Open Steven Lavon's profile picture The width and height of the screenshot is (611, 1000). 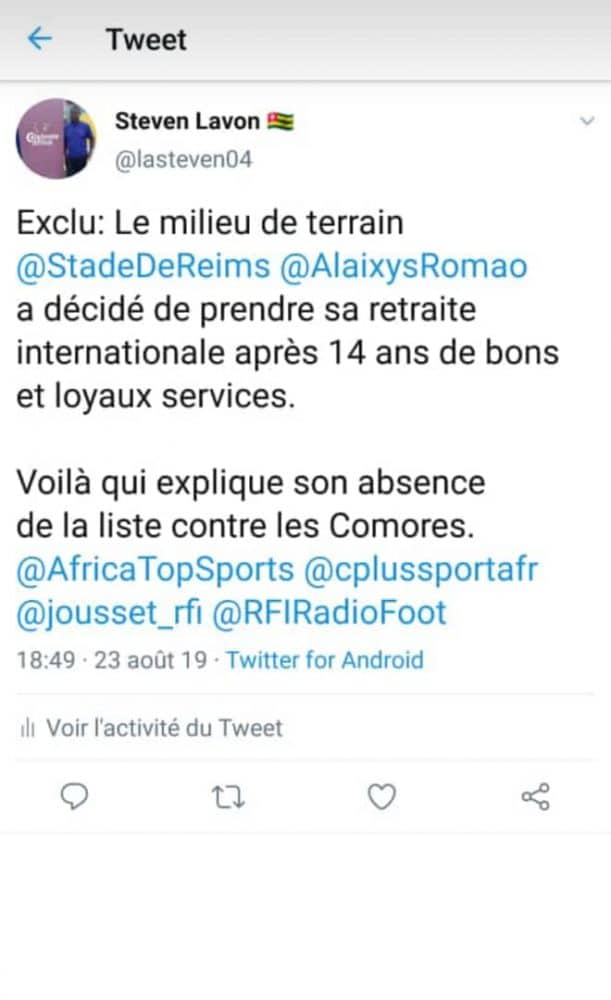[x=57, y=138]
